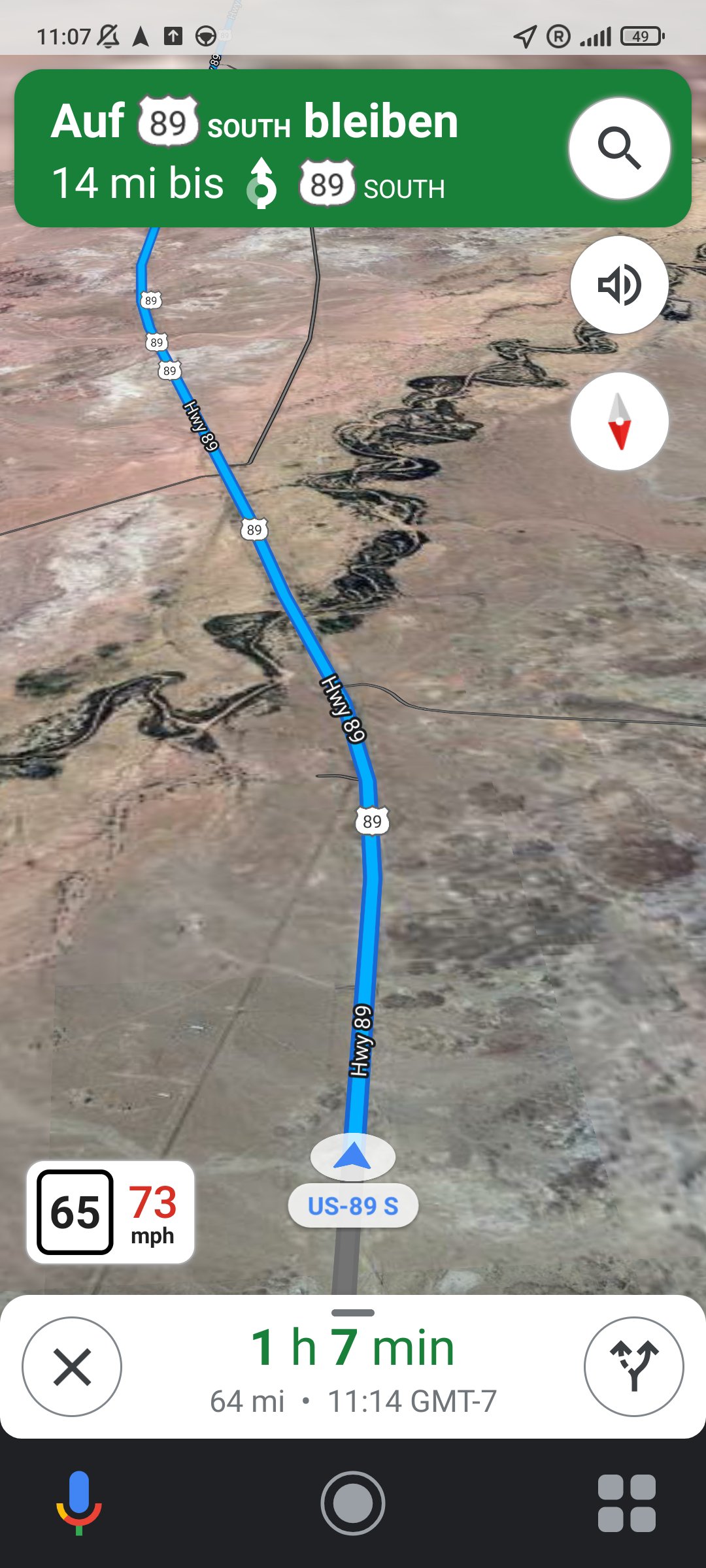
Task: Activate Google Assistant microphone
Action: coord(79,1502)
